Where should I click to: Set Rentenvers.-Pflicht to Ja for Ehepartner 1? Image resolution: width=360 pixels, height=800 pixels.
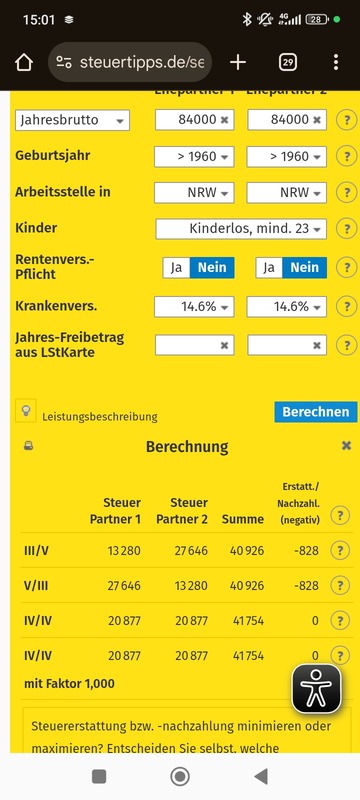tap(176, 268)
